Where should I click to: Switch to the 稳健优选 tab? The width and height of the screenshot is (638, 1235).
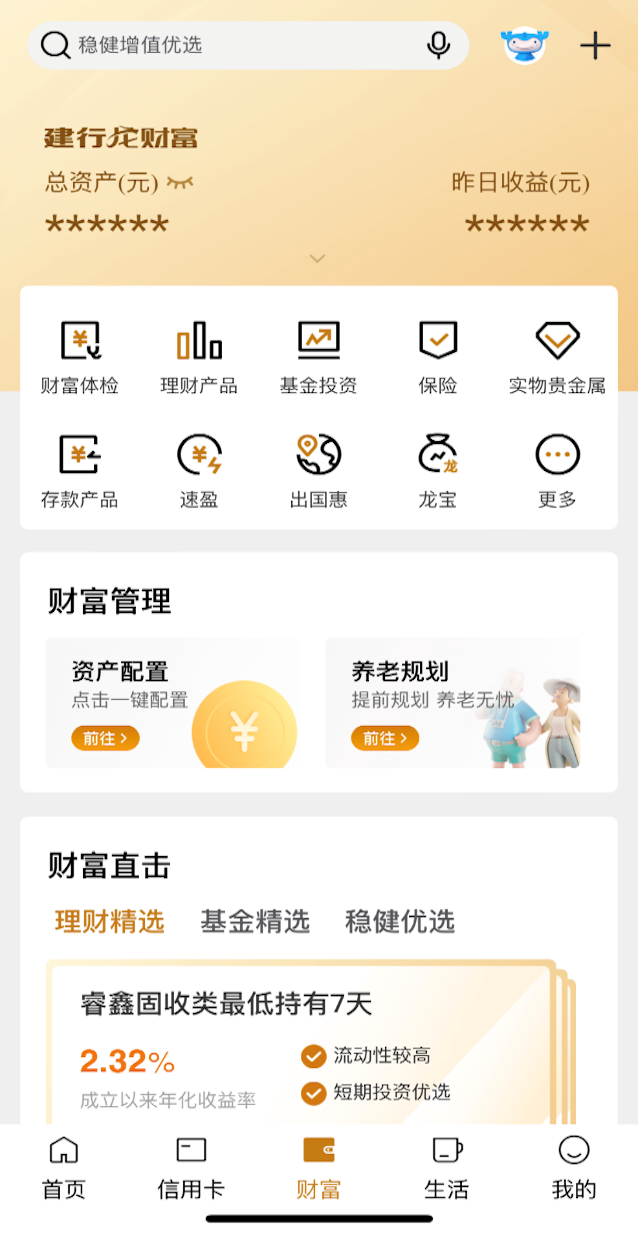pyautogui.click(x=400, y=921)
